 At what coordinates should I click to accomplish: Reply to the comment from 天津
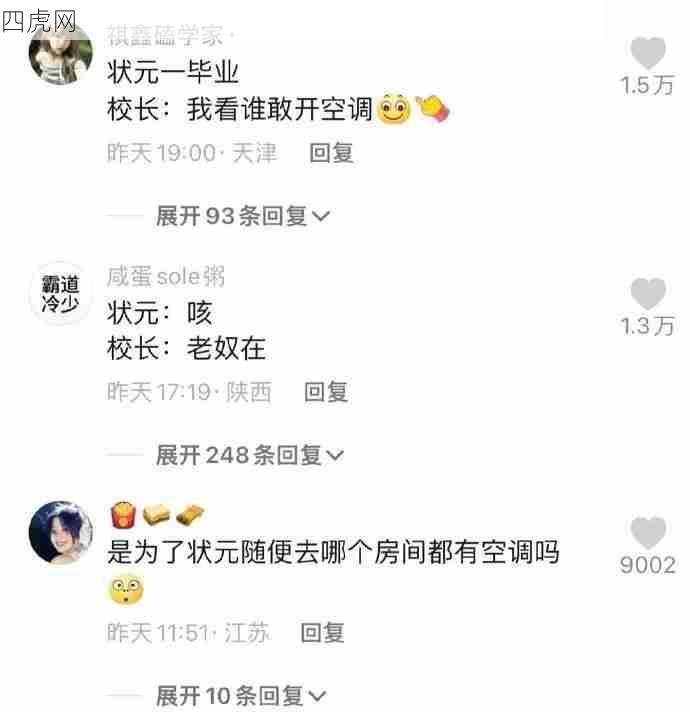[331, 153]
